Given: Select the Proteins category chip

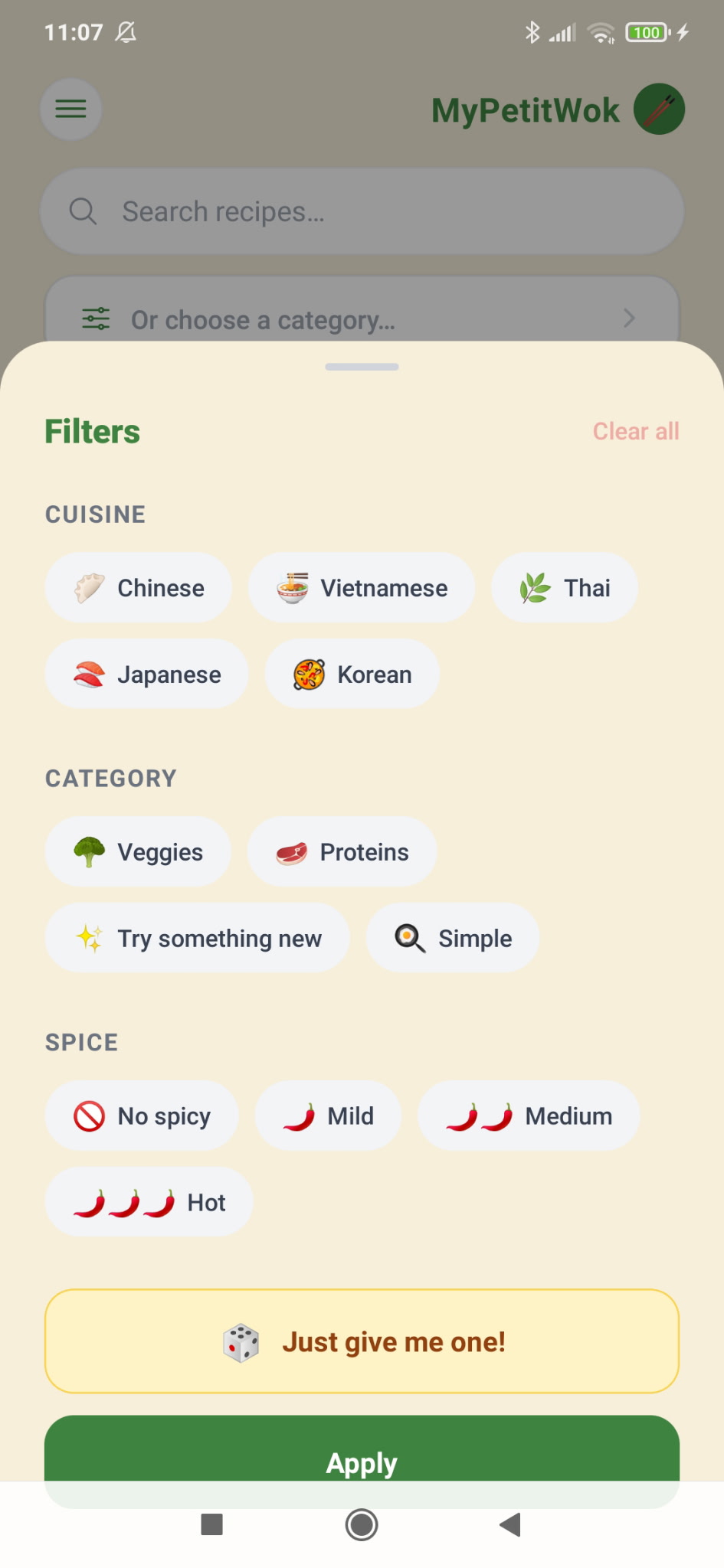Looking at the screenshot, I should coord(342,852).
